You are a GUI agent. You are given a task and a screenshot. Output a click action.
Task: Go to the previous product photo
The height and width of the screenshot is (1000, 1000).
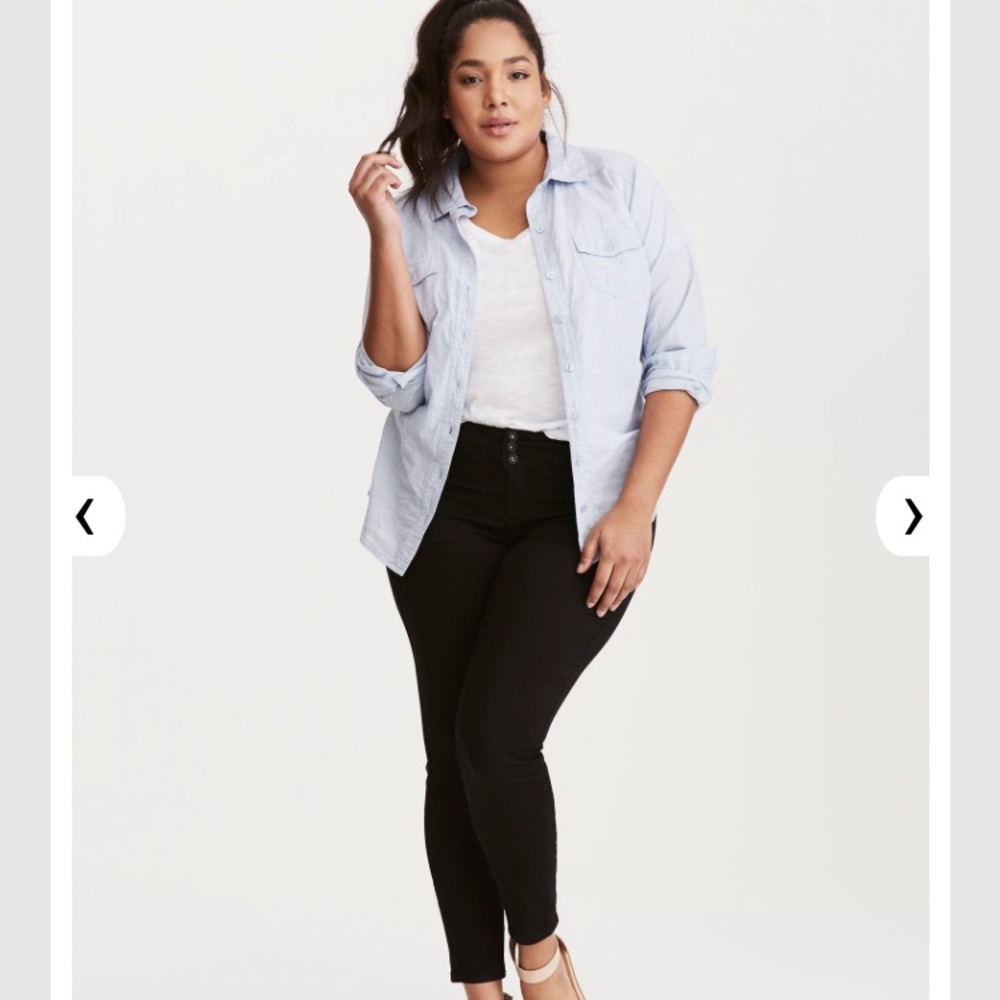coord(90,516)
